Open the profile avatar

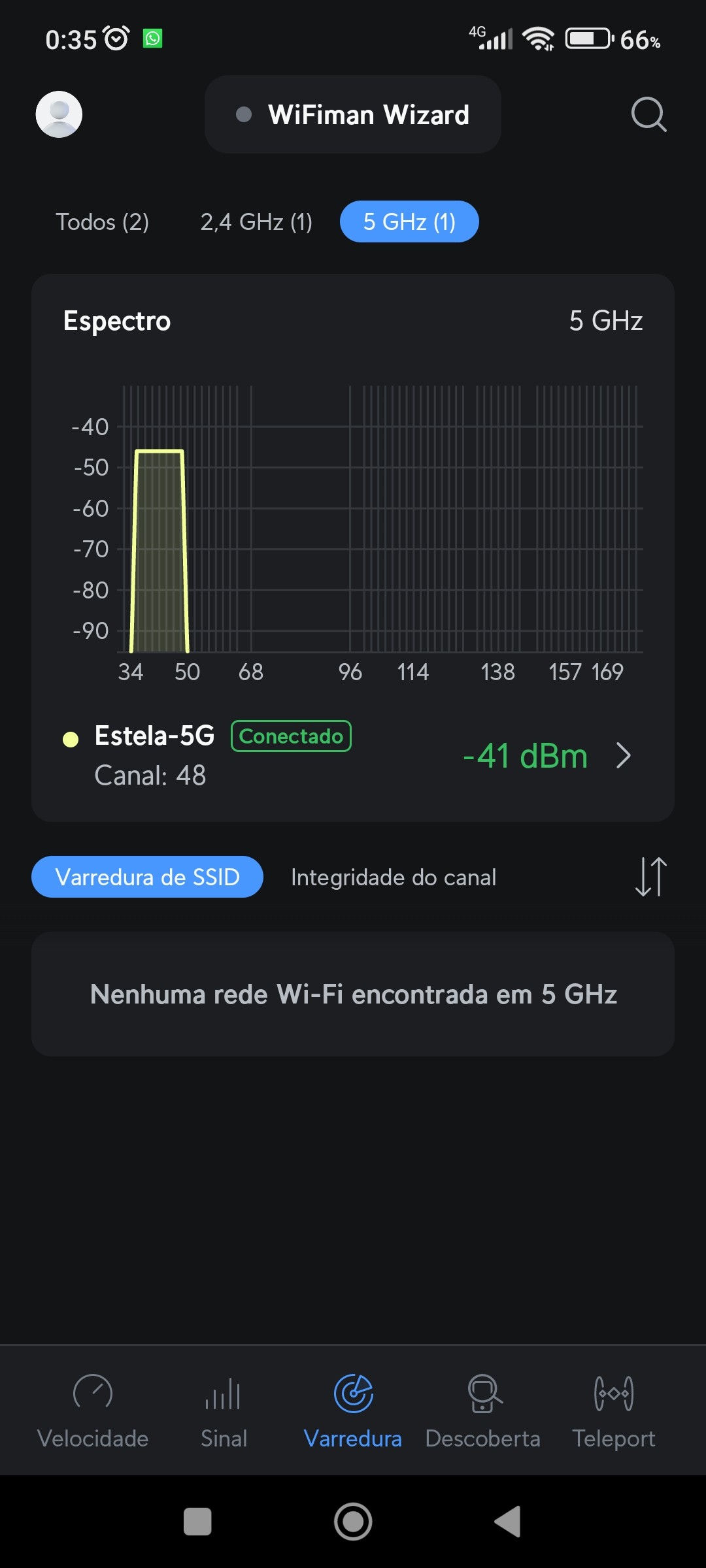coord(59,114)
